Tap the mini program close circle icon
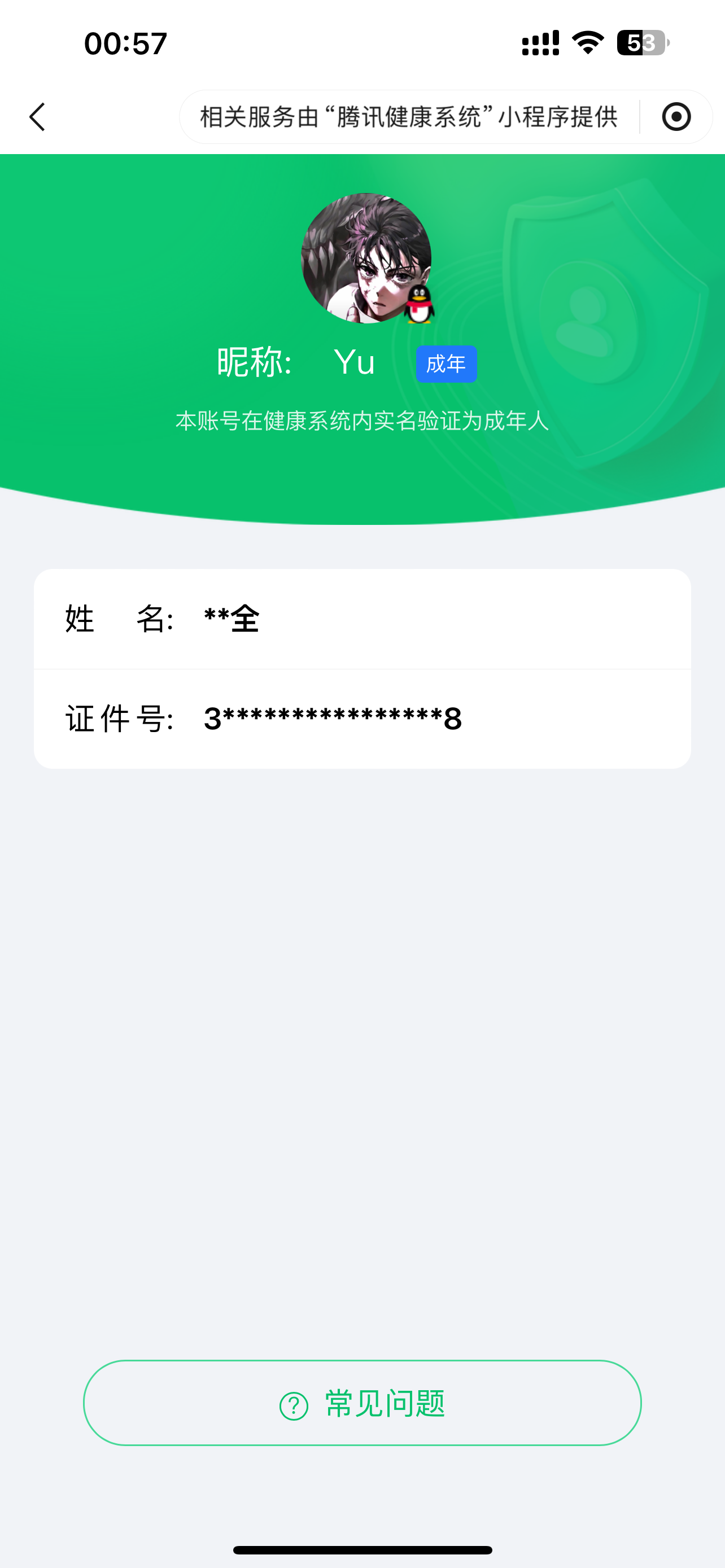 (676, 117)
